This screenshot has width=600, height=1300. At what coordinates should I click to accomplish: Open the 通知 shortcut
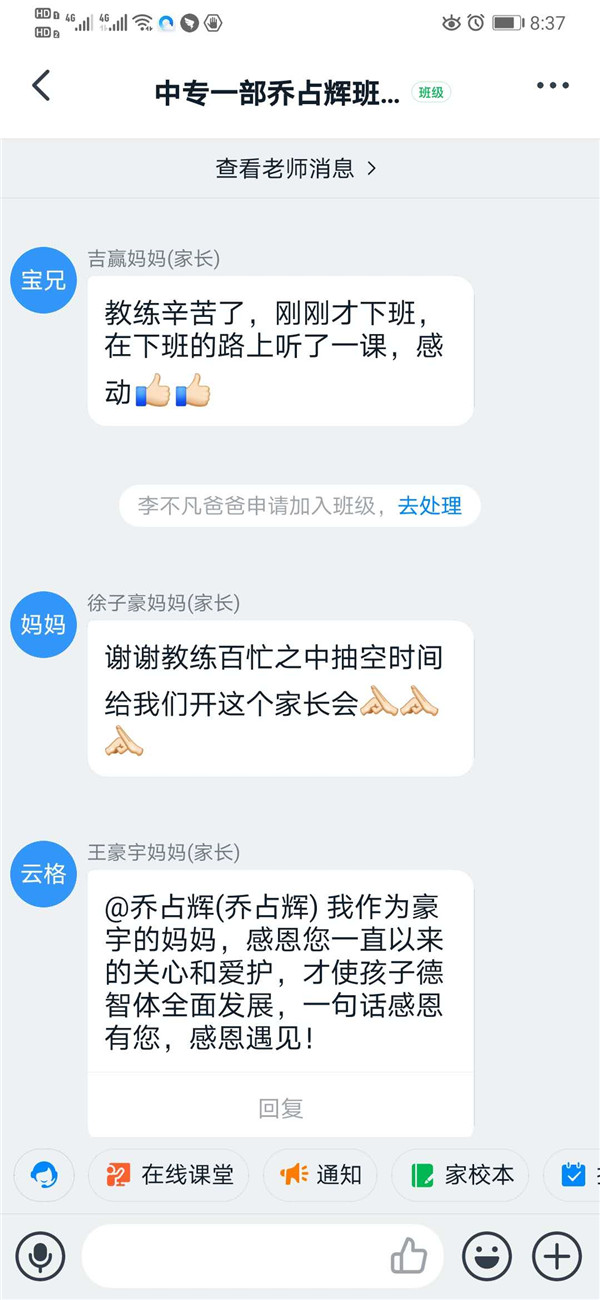pyautogui.click(x=320, y=1175)
